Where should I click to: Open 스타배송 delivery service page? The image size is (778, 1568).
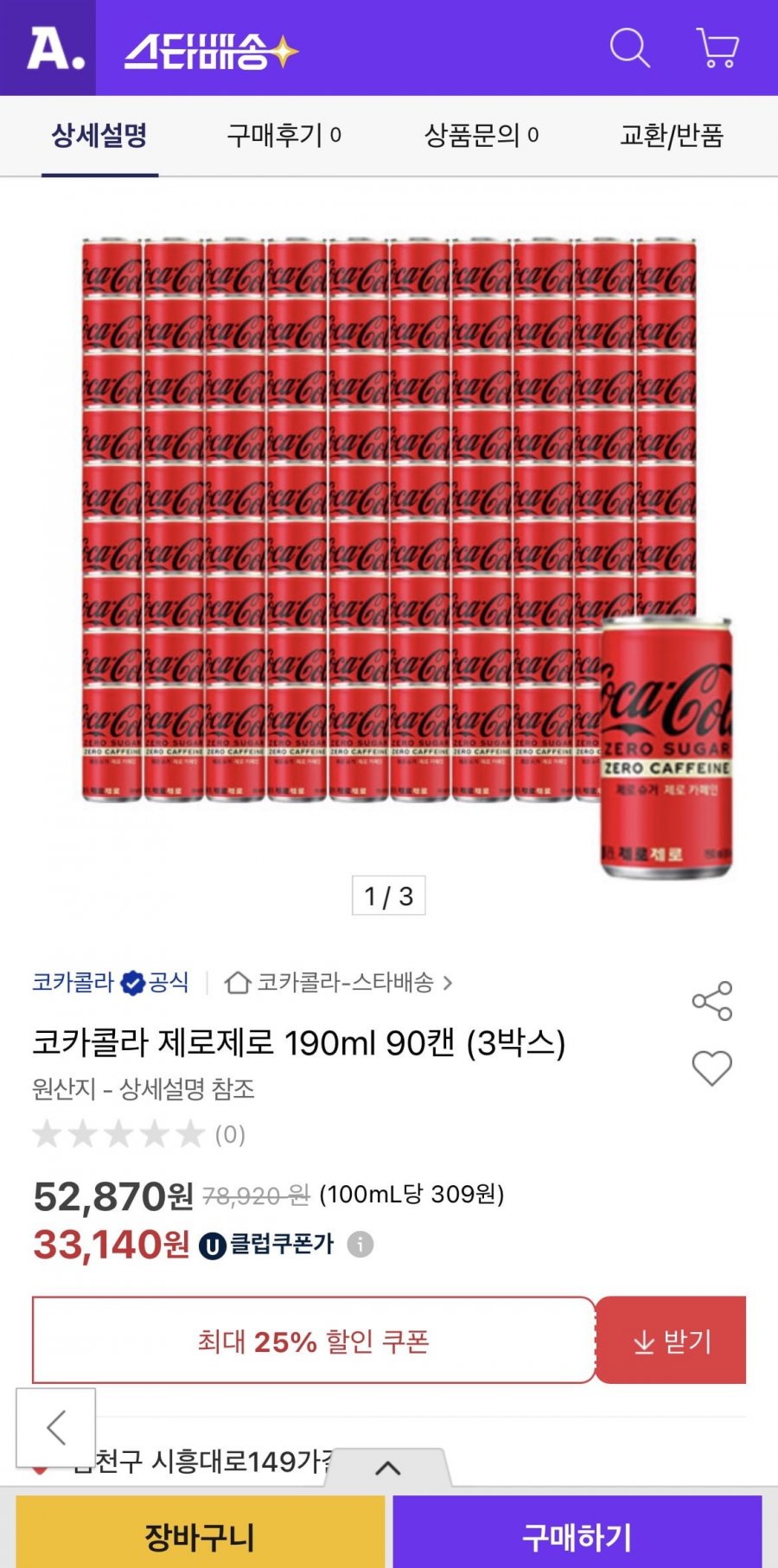coord(212,49)
